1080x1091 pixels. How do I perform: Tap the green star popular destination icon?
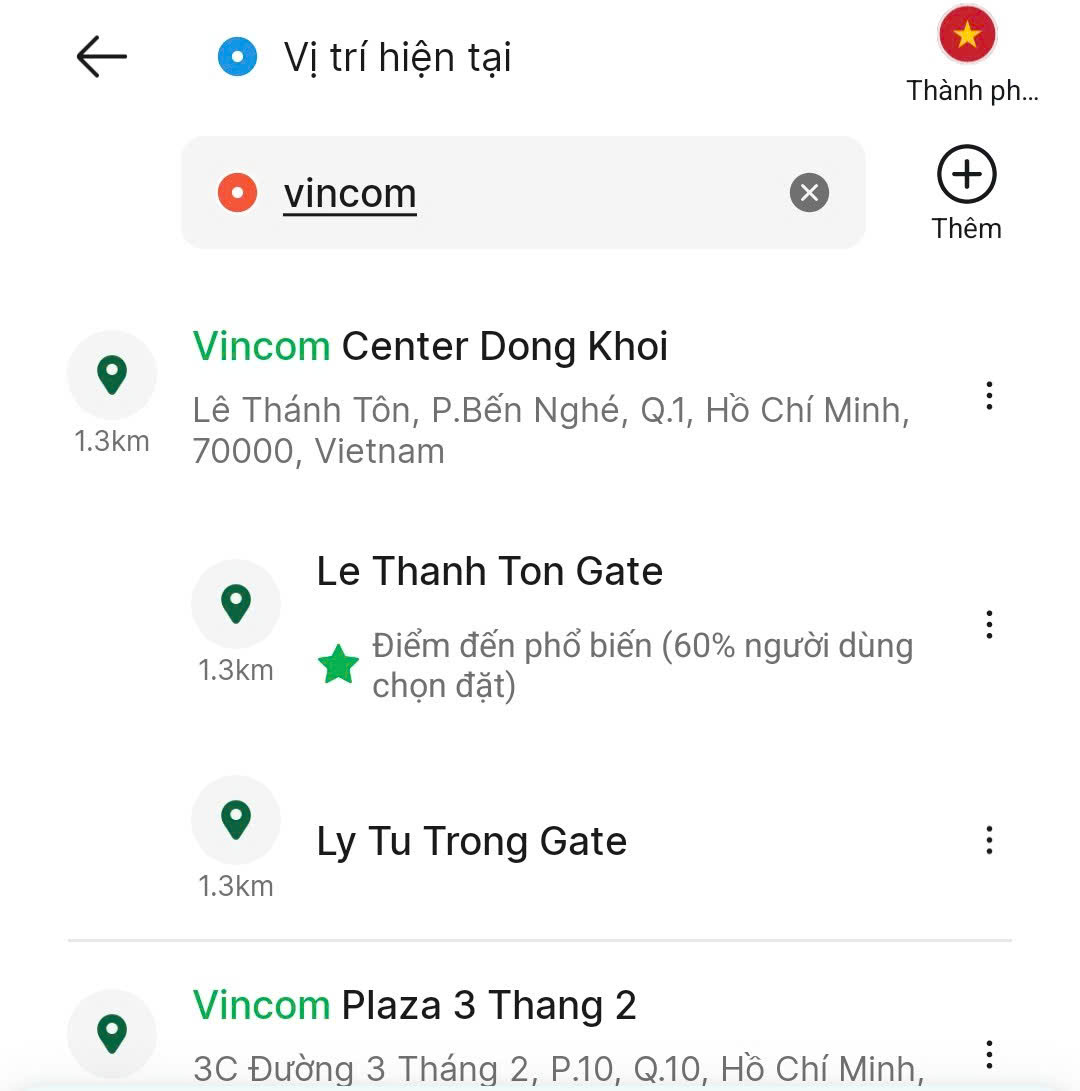(x=339, y=663)
